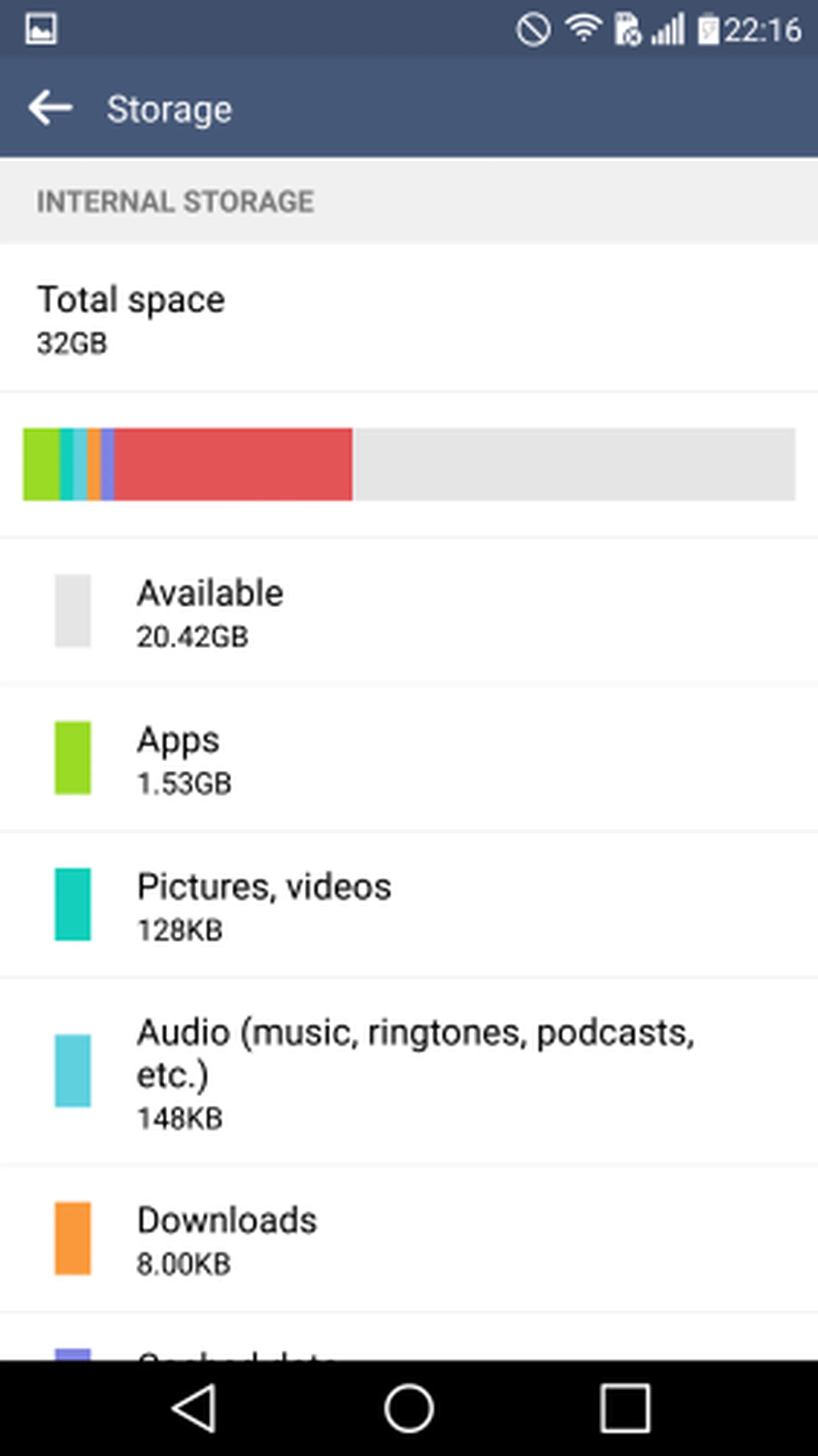Open Apps storage details

click(x=409, y=759)
